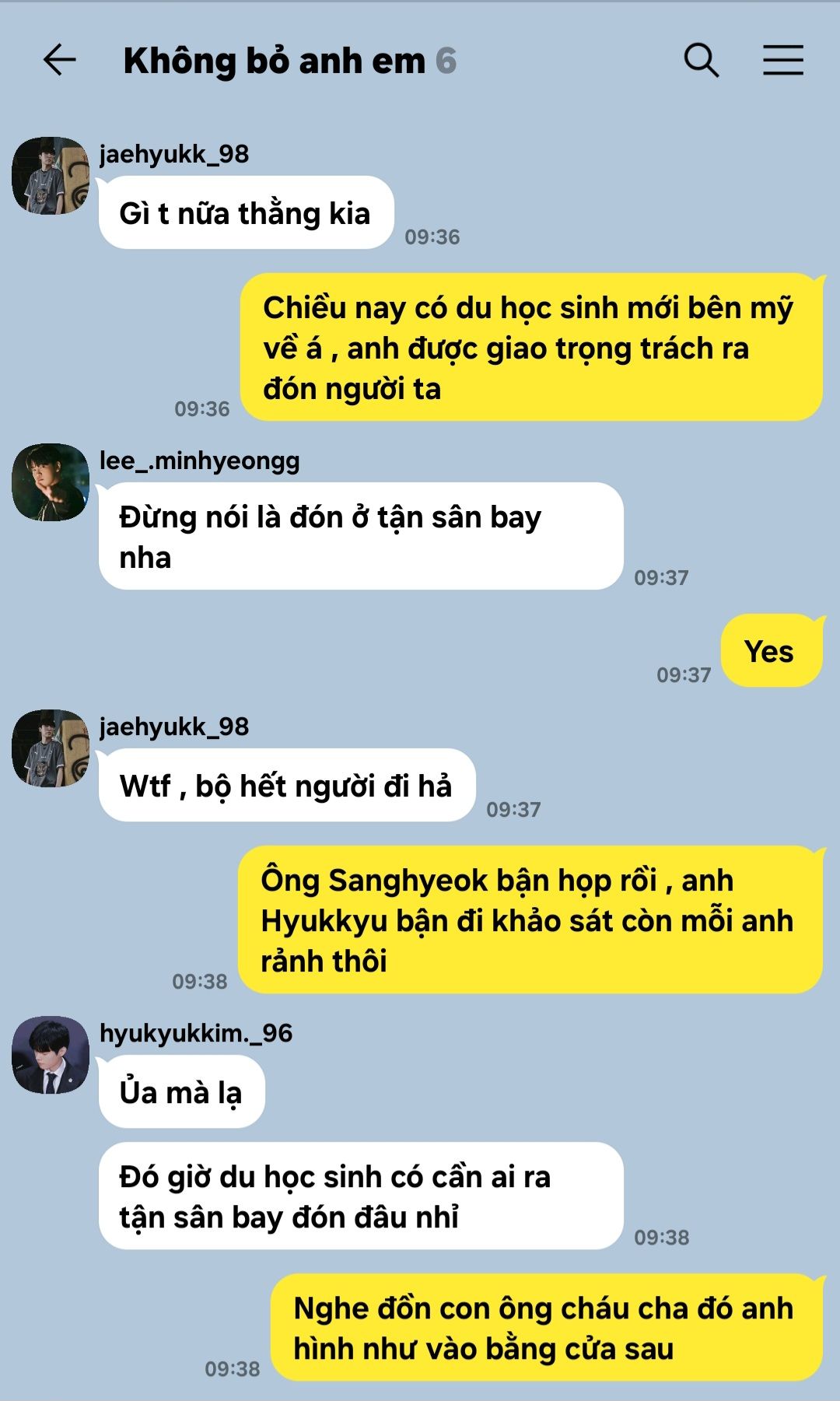Image resolution: width=840 pixels, height=1401 pixels.
Task: Go back from the group chat
Action: click(60, 60)
